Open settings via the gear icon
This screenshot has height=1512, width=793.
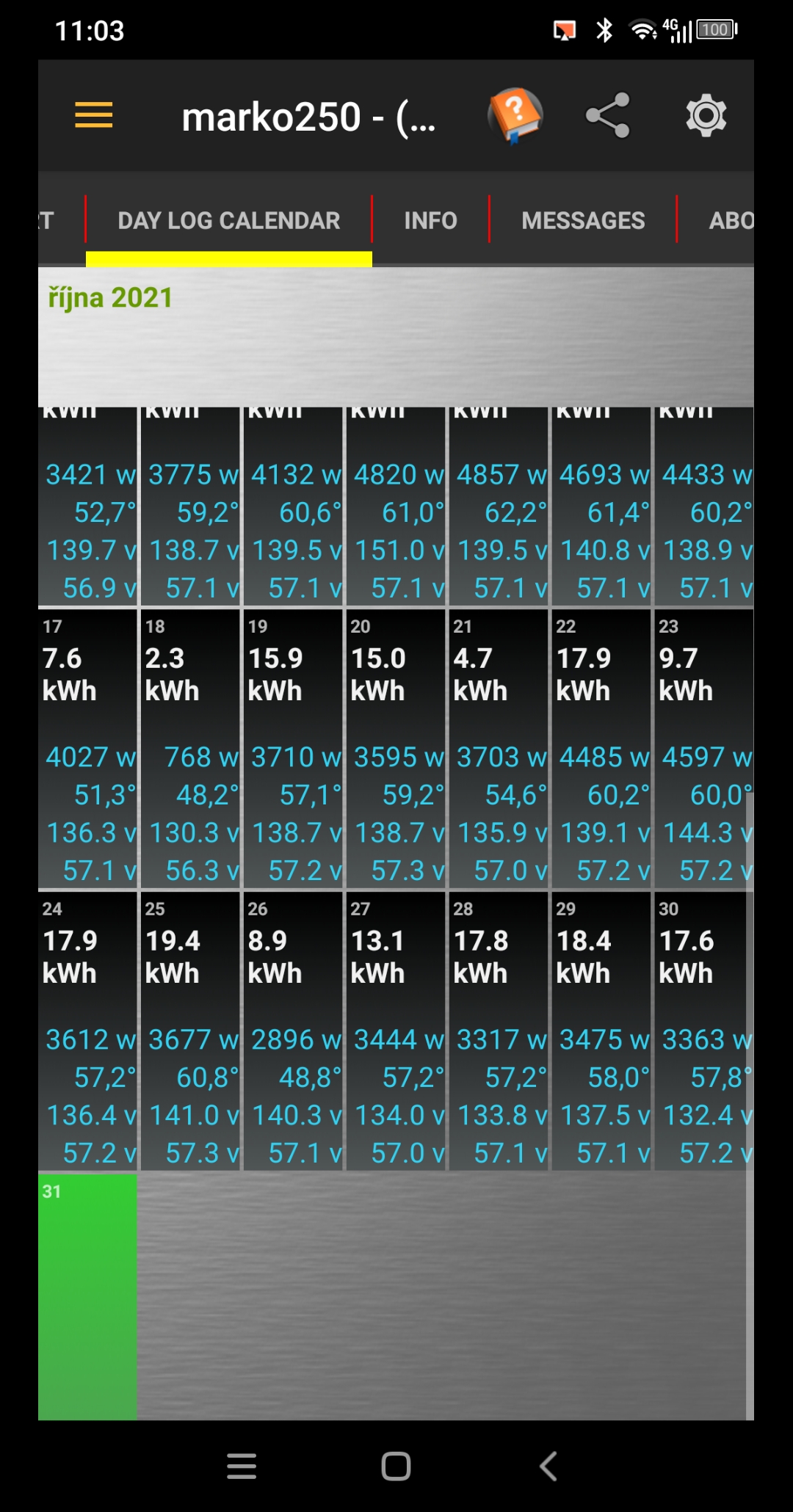tap(706, 115)
